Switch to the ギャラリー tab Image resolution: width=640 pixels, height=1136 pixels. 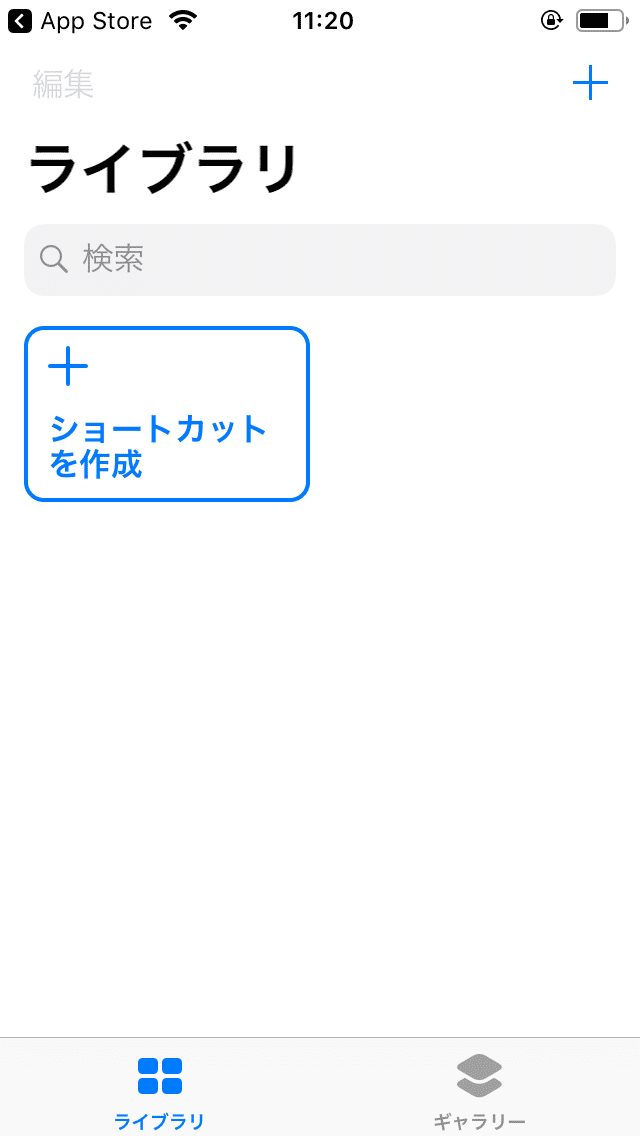pos(479,1090)
